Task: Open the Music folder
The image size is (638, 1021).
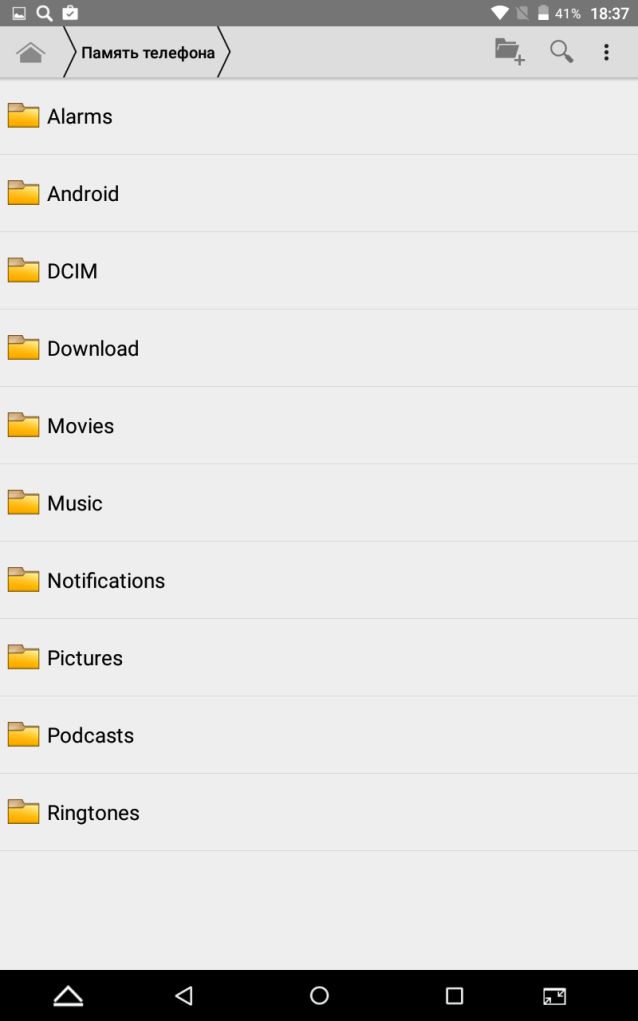Action: 319,503
